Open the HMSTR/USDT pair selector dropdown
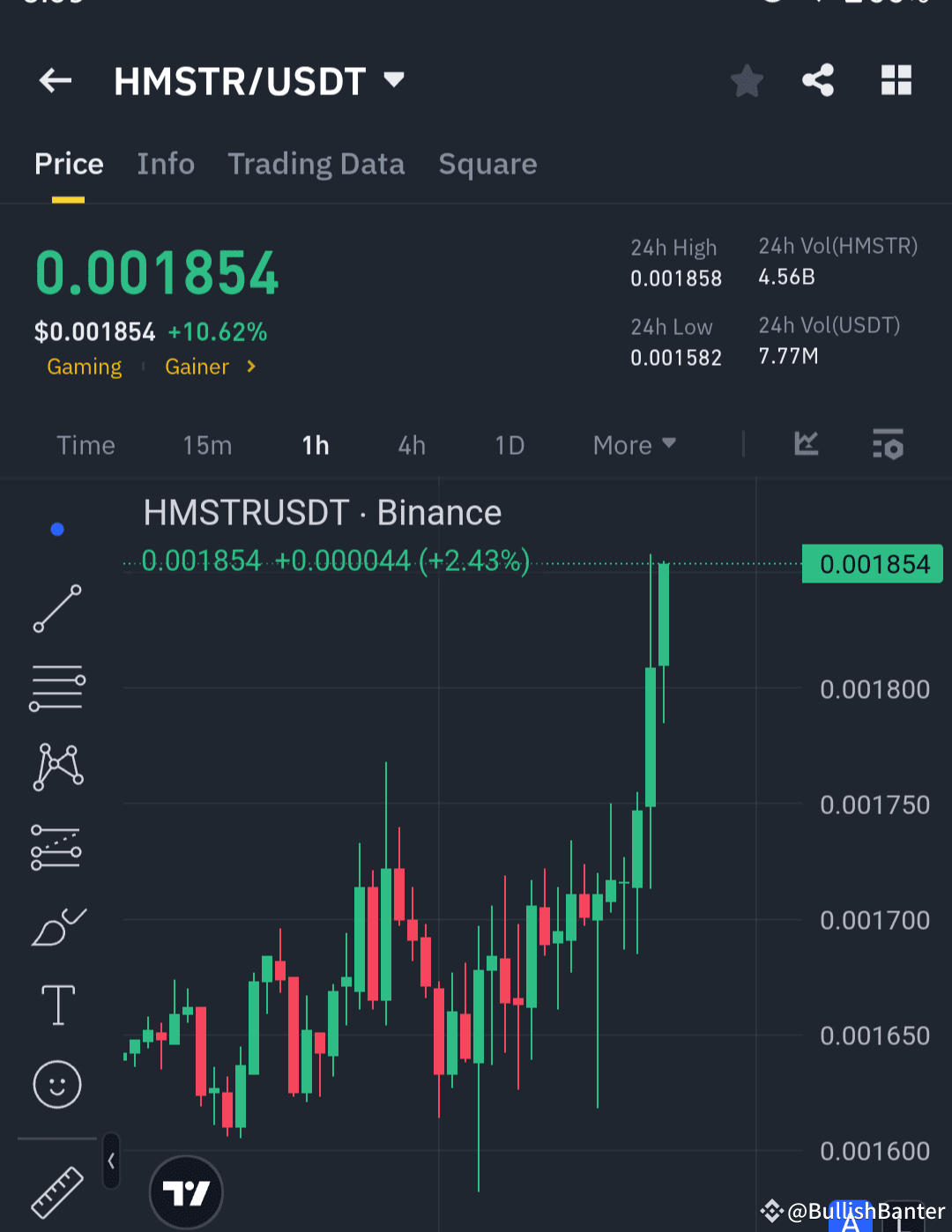The height and width of the screenshot is (1232, 952). point(394,80)
